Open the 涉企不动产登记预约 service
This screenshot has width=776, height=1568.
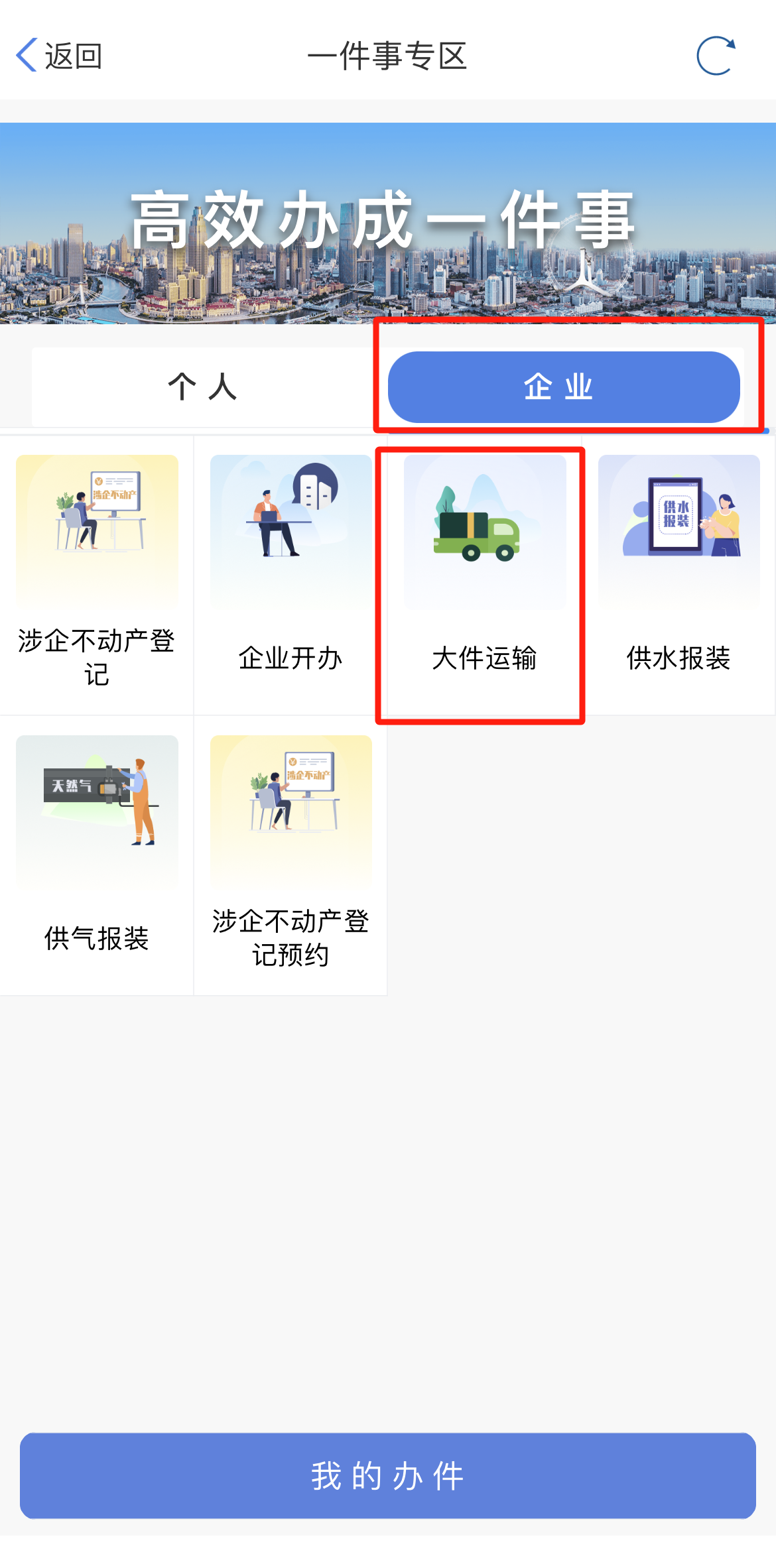291,854
